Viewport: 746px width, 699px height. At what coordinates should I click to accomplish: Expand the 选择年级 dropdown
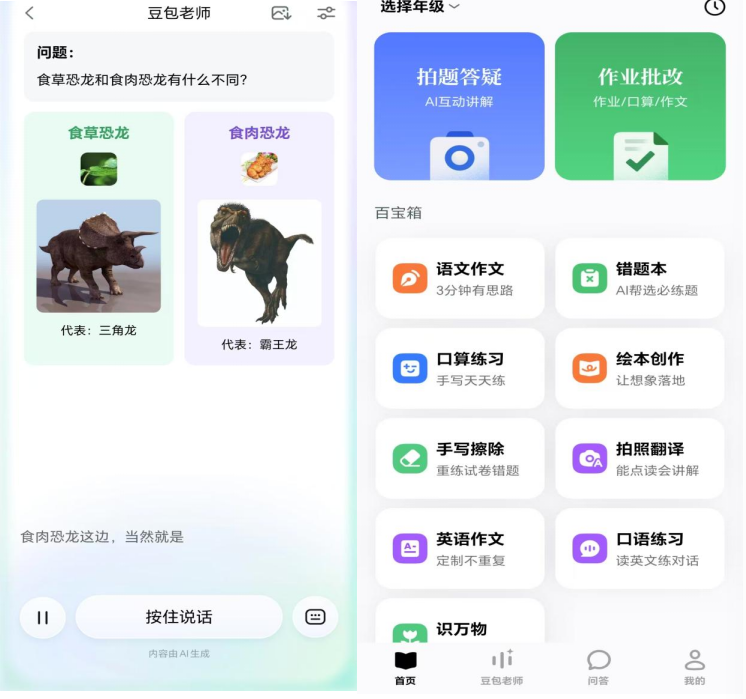coord(420,7)
